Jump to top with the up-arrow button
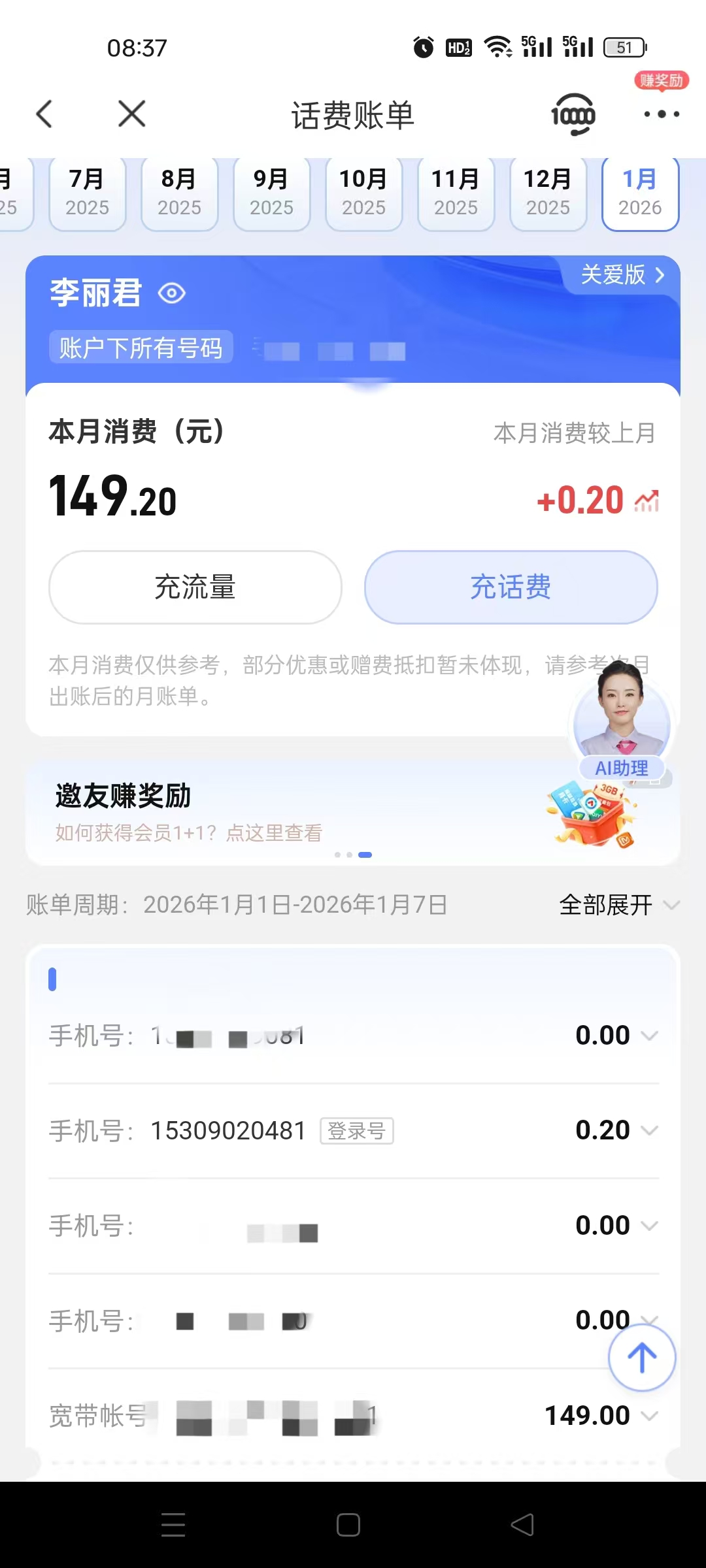This screenshot has height=1568, width=706. pos(641,1358)
